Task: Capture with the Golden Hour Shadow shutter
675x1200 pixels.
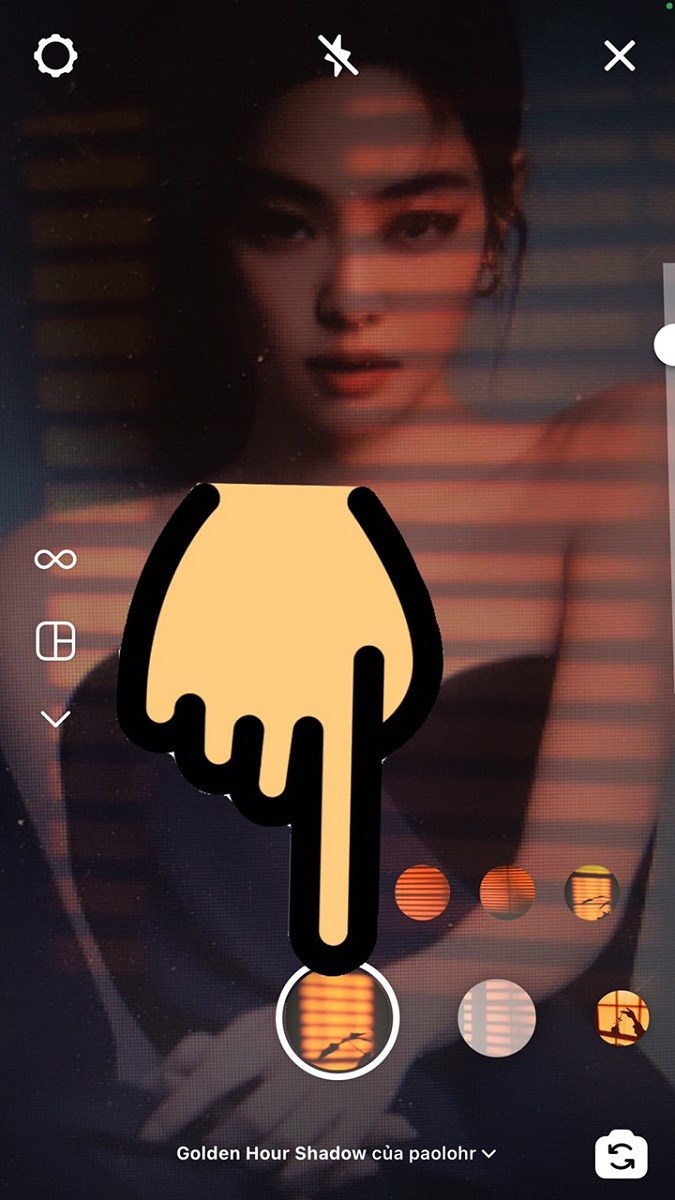Action: [x=337, y=1019]
